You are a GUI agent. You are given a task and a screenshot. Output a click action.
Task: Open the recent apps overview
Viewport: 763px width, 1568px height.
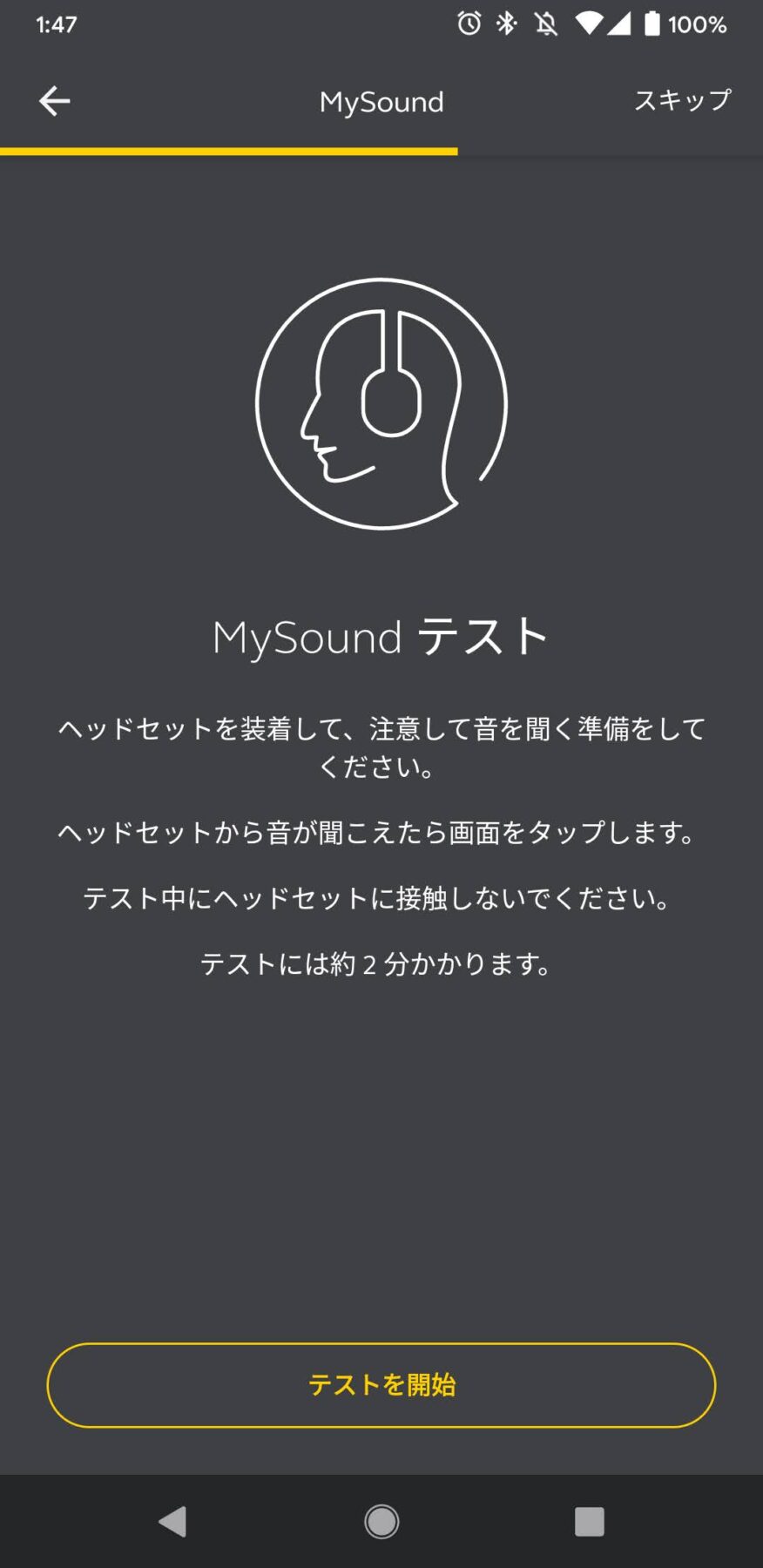coord(590,1522)
